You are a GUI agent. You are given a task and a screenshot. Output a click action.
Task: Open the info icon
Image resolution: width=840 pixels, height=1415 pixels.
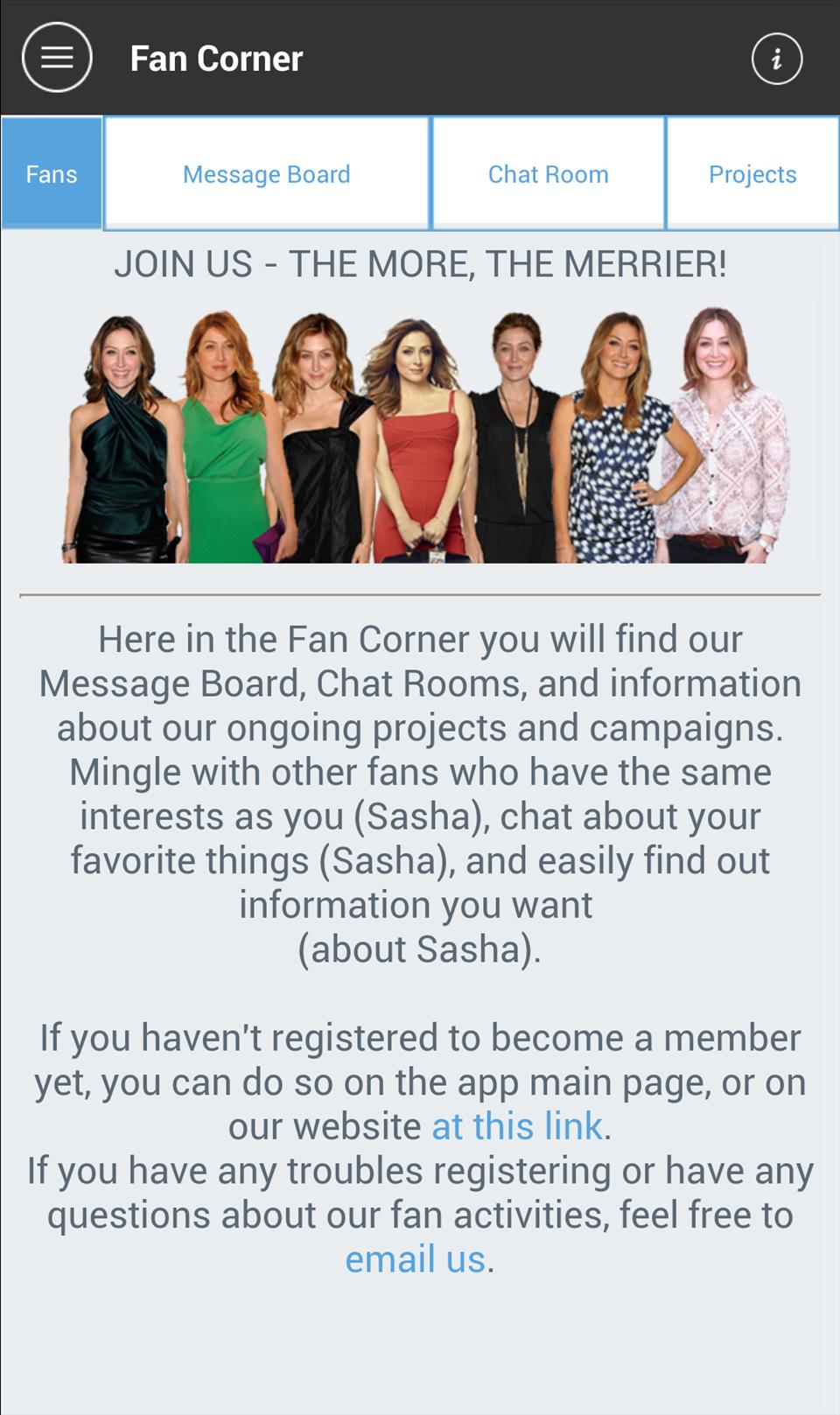tap(776, 59)
